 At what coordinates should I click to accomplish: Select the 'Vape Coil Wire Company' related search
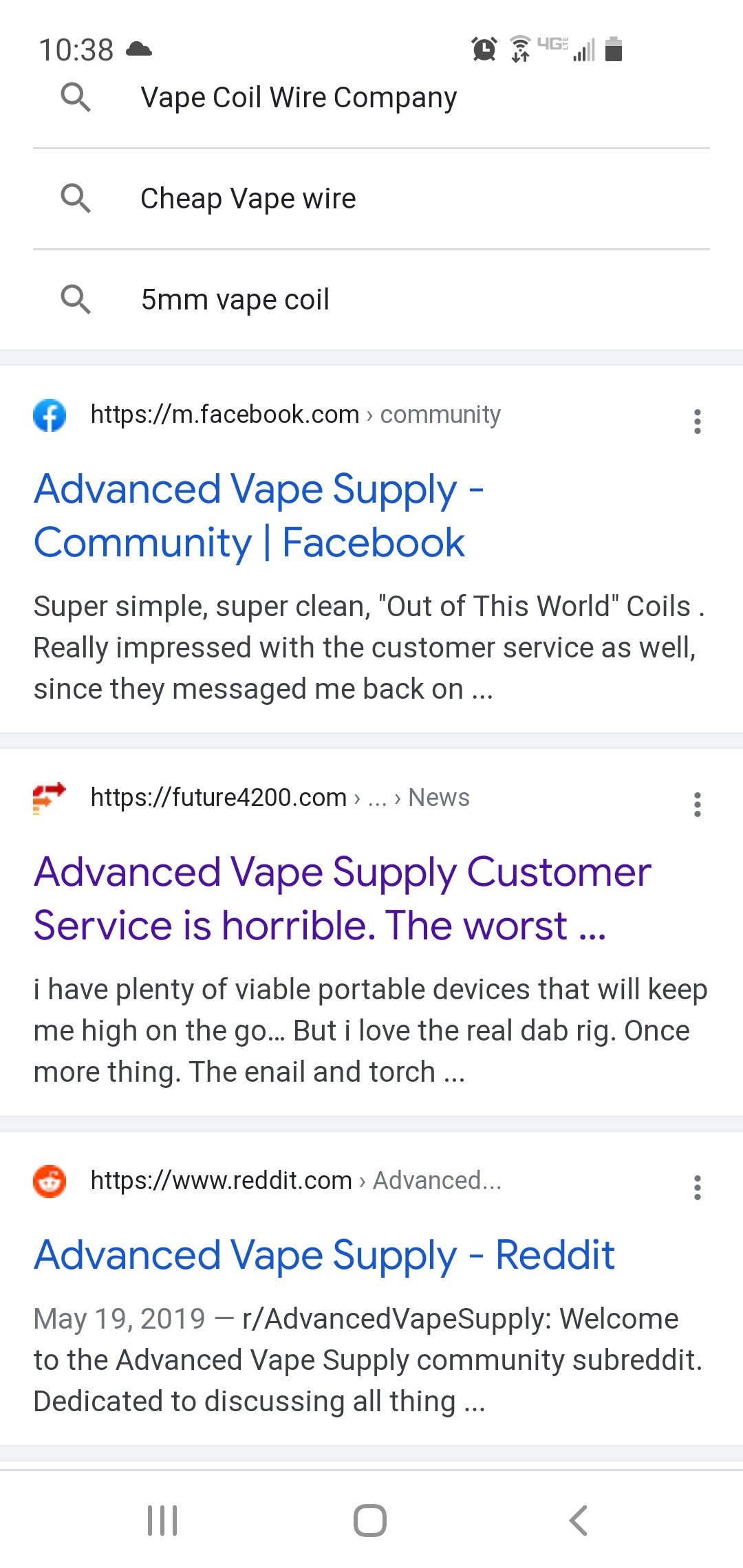pos(371,98)
